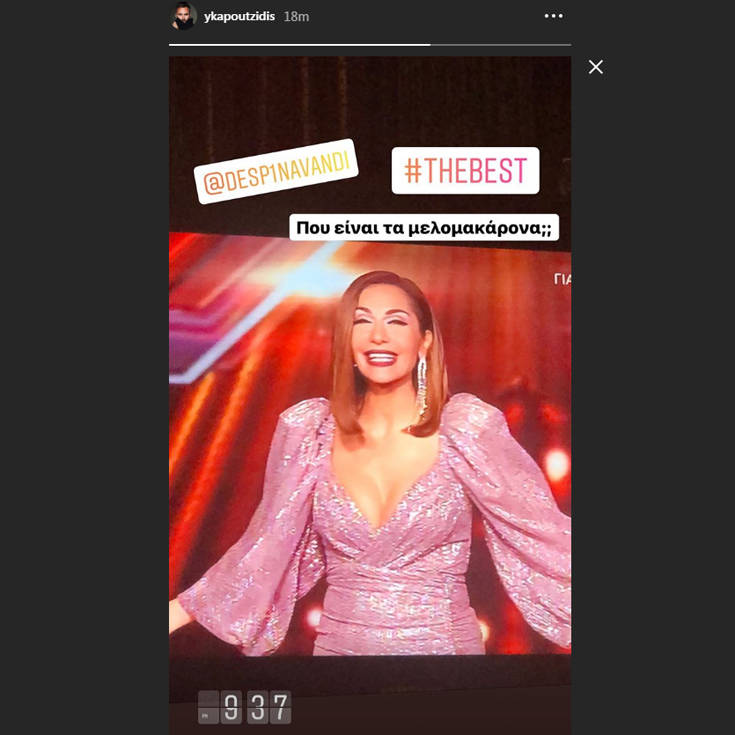Close the story viewer
The image size is (735, 735).
[596, 67]
